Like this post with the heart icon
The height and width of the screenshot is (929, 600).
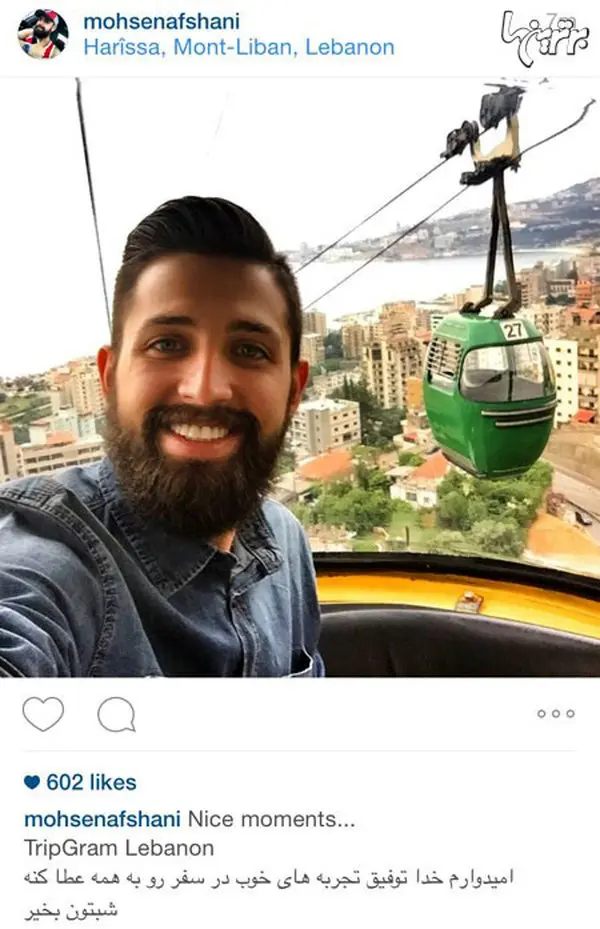coord(43,714)
